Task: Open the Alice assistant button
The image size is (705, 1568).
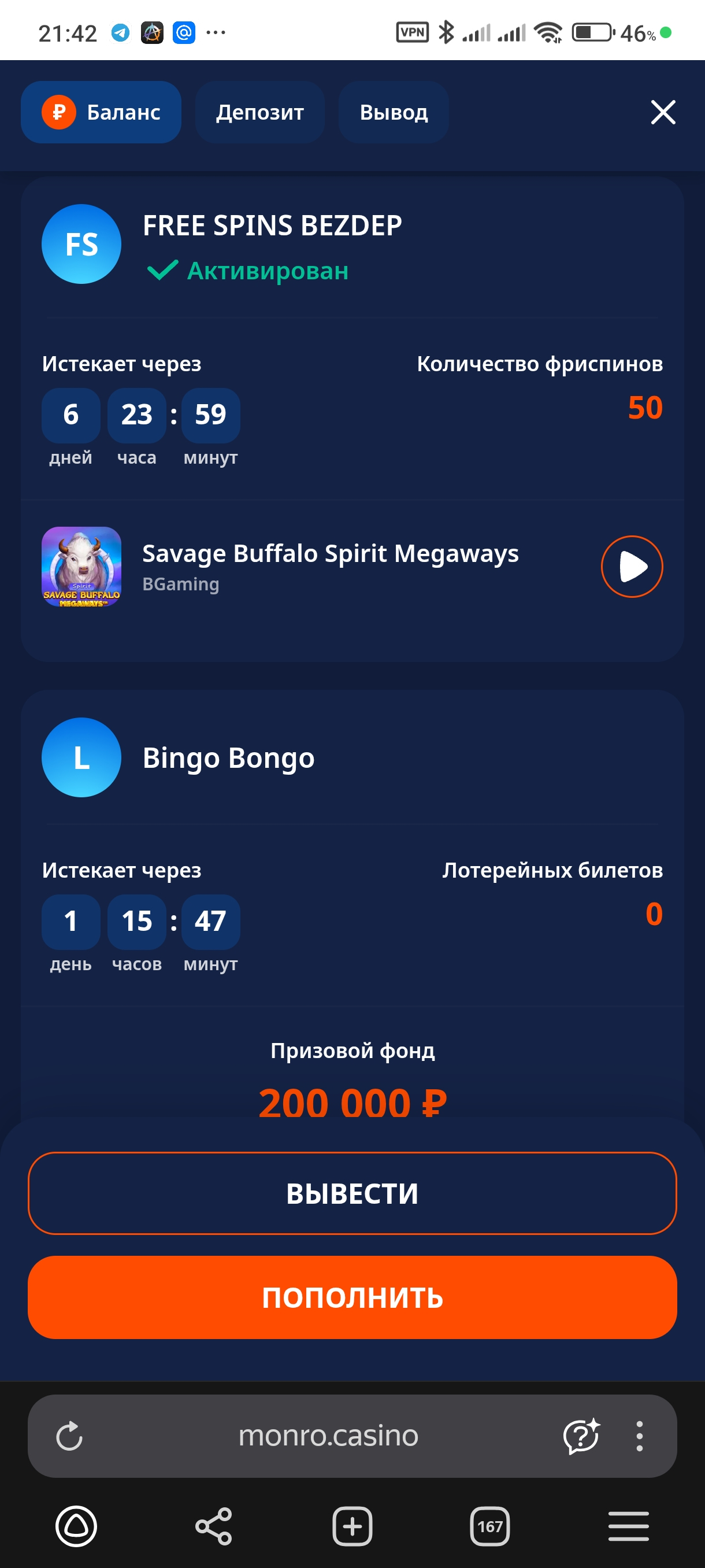Action: point(76,1526)
